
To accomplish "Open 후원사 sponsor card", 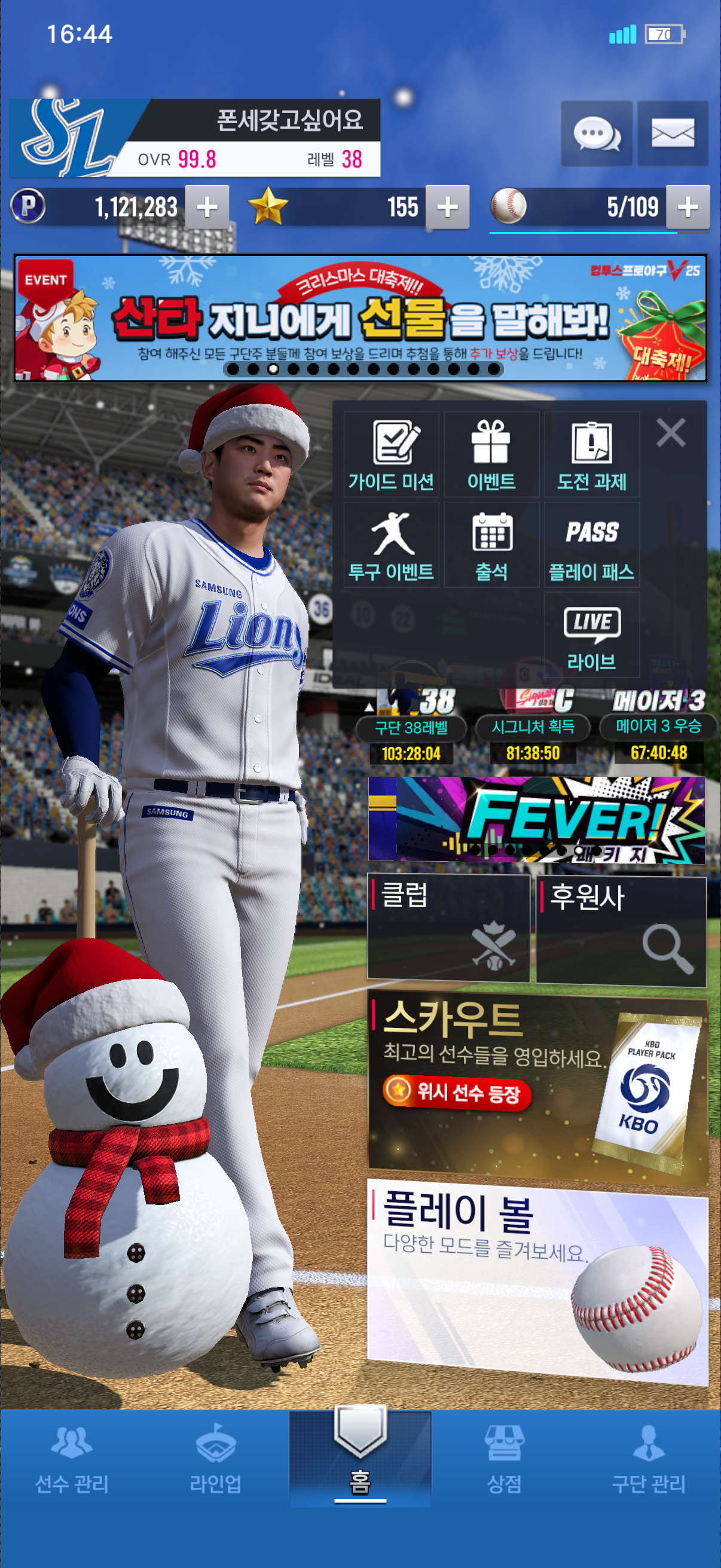I will [621, 929].
